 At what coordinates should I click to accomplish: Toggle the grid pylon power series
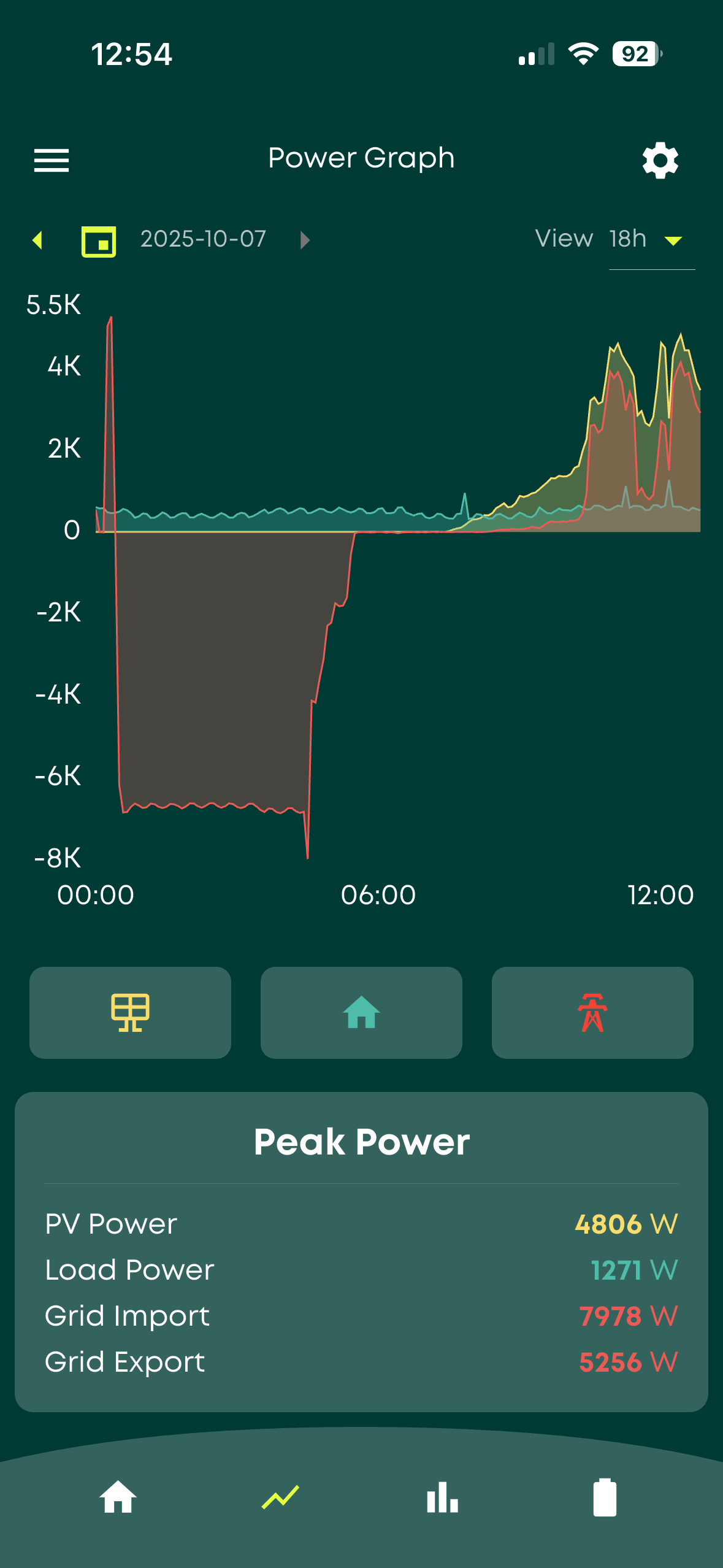pos(592,1012)
